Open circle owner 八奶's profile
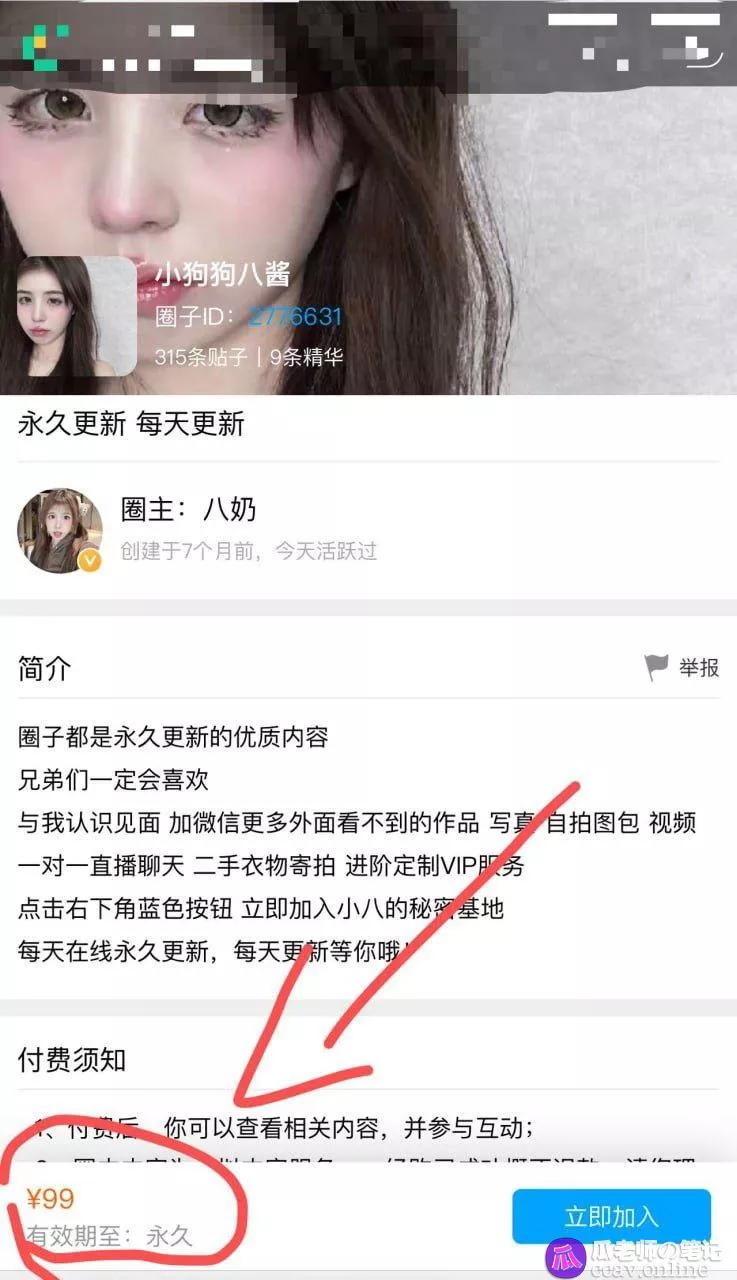This screenshot has width=737, height=1280. pyautogui.click(x=60, y=531)
